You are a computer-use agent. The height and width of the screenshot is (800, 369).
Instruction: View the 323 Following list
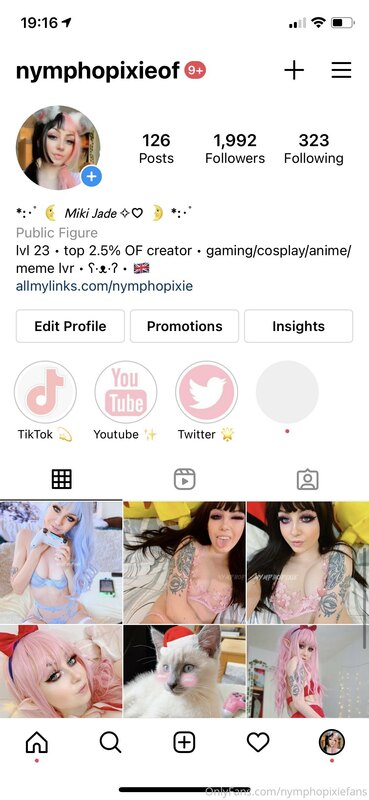pos(313,149)
